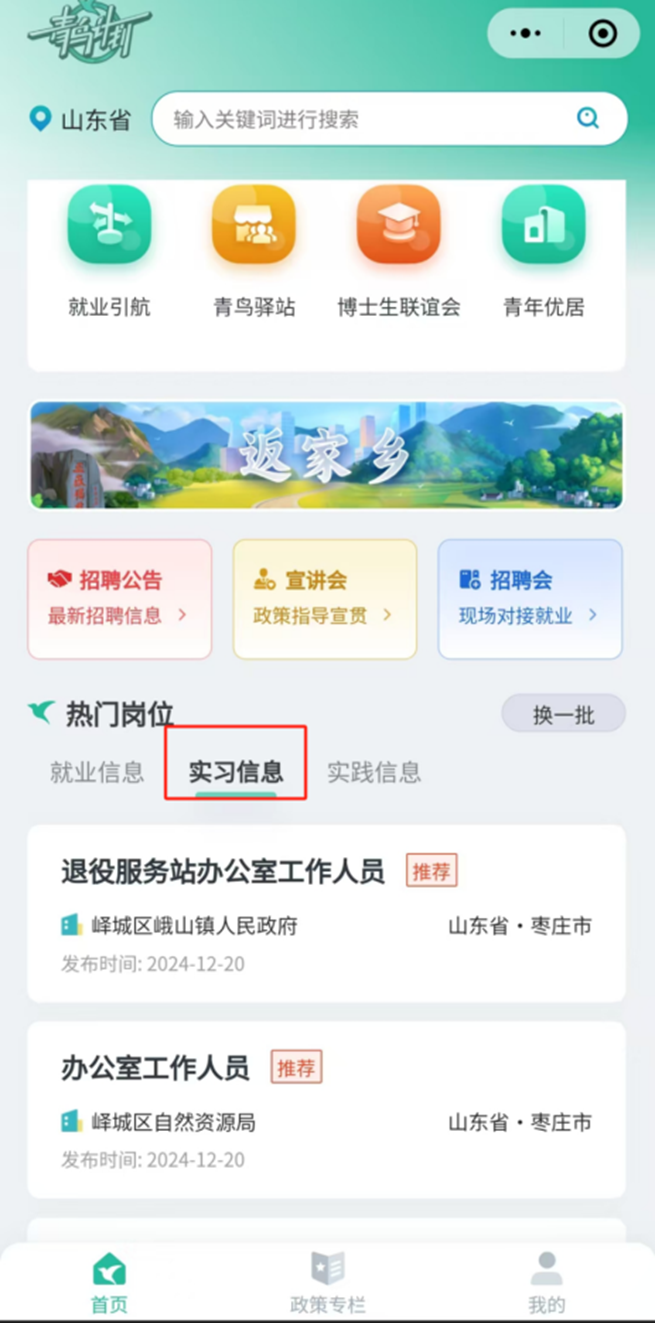Tap the magnifier search icon
The width and height of the screenshot is (655, 1323).
(588, 119)
